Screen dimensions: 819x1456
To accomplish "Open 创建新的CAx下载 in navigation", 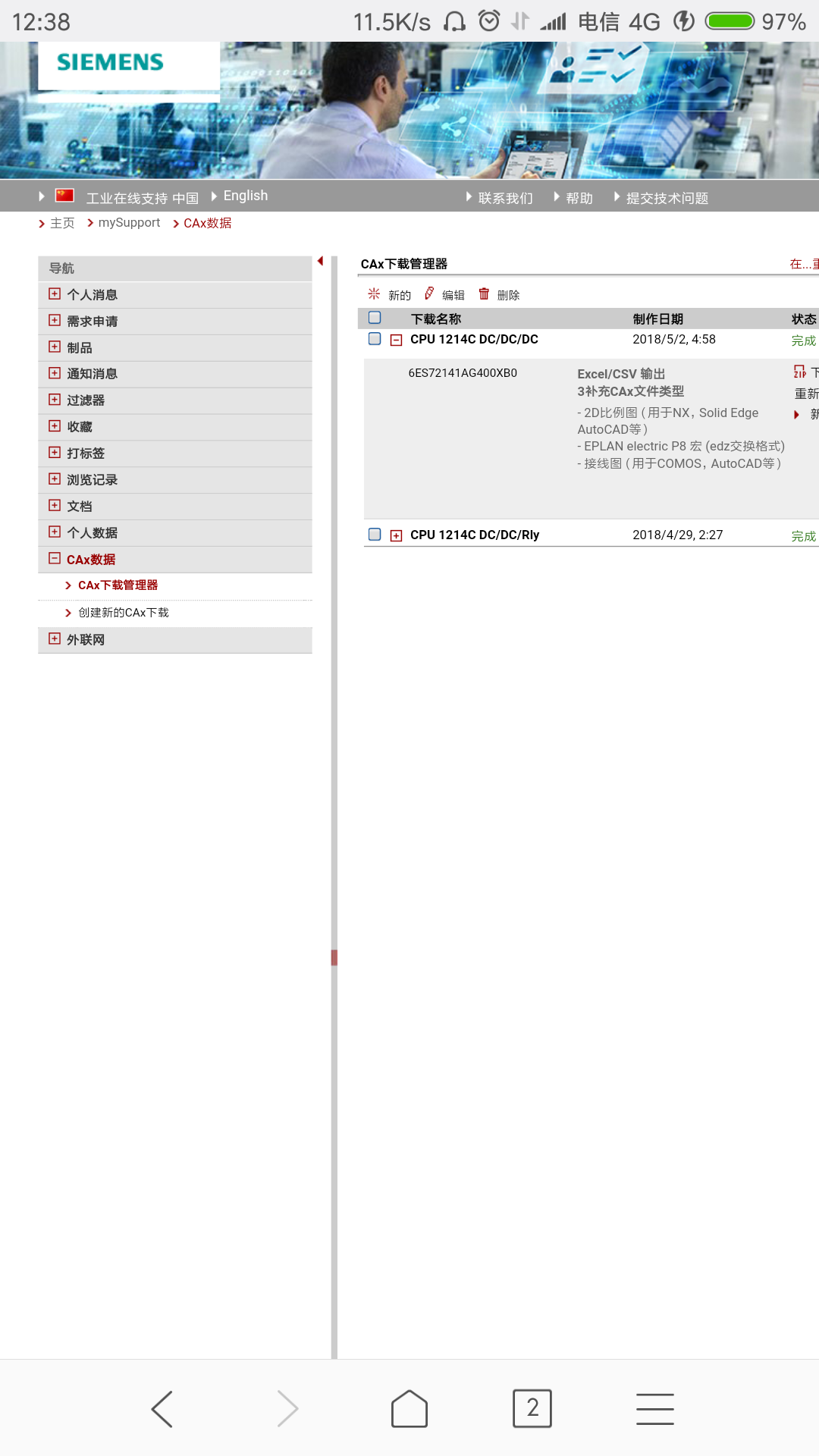I will (123, 613).
